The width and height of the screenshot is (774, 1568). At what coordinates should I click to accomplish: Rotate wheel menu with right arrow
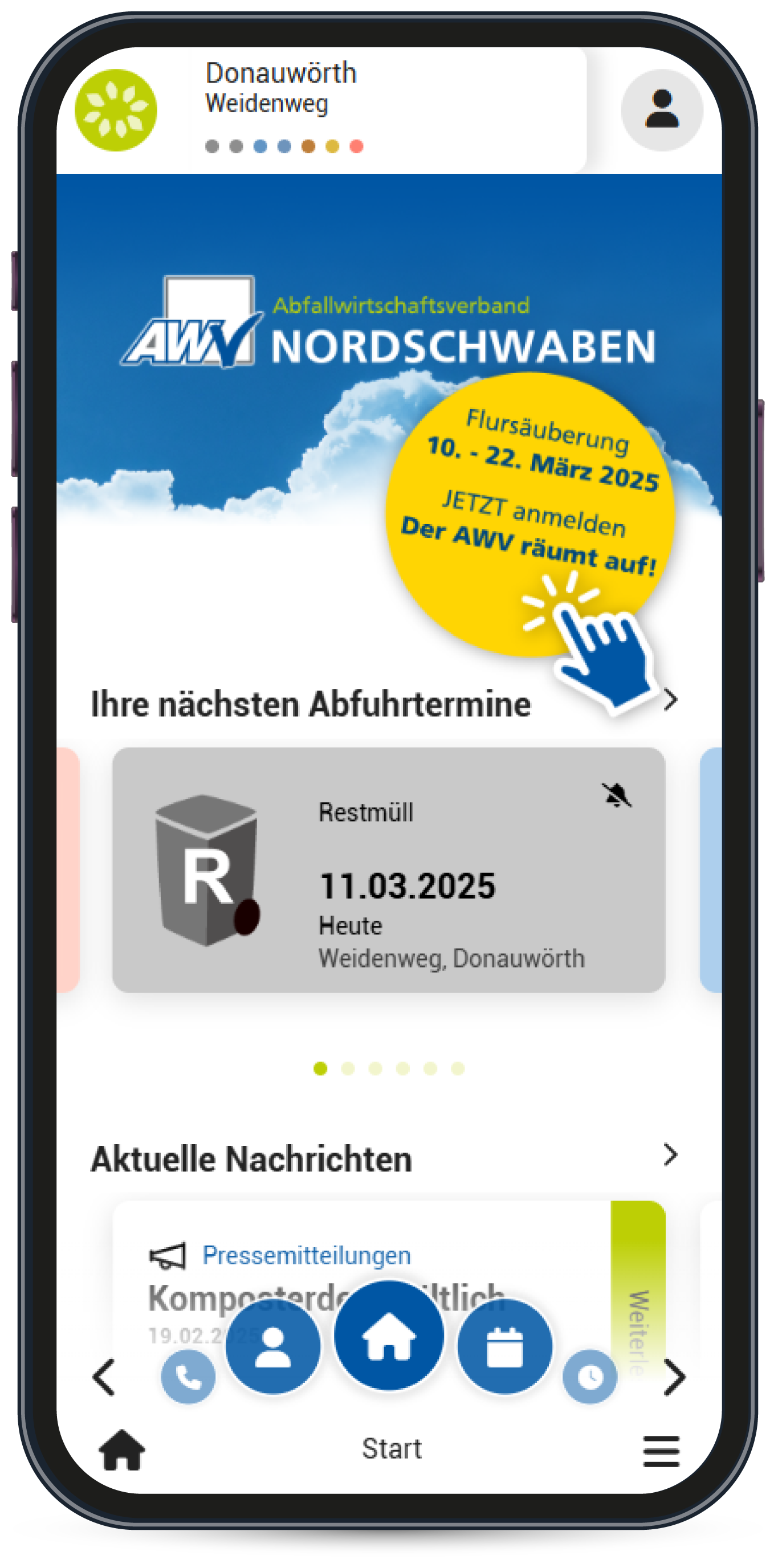pos(674,1377)
